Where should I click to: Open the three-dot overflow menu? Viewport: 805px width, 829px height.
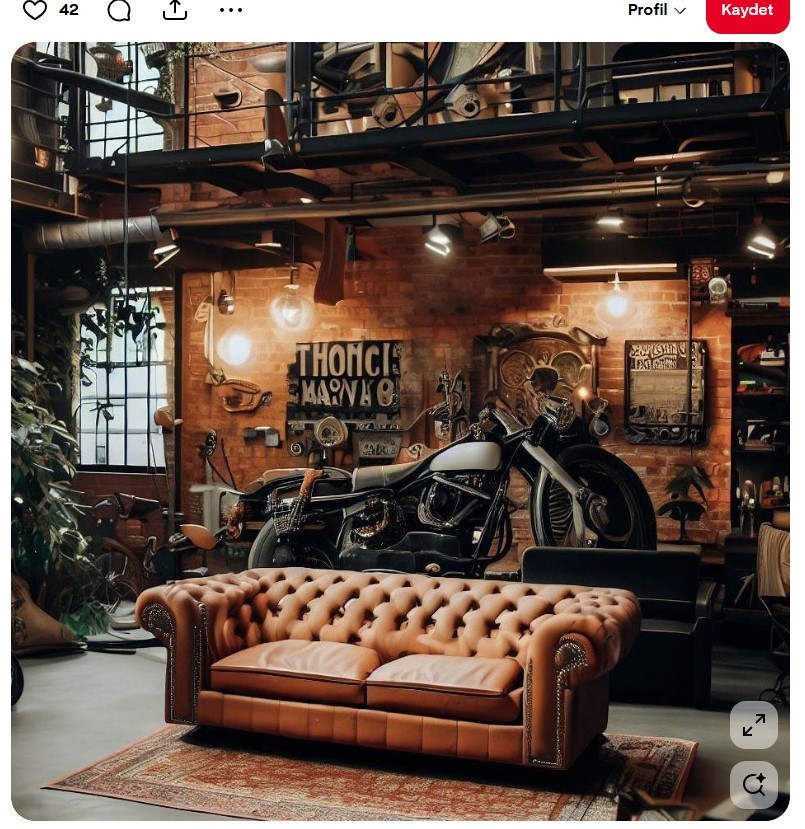231,10
